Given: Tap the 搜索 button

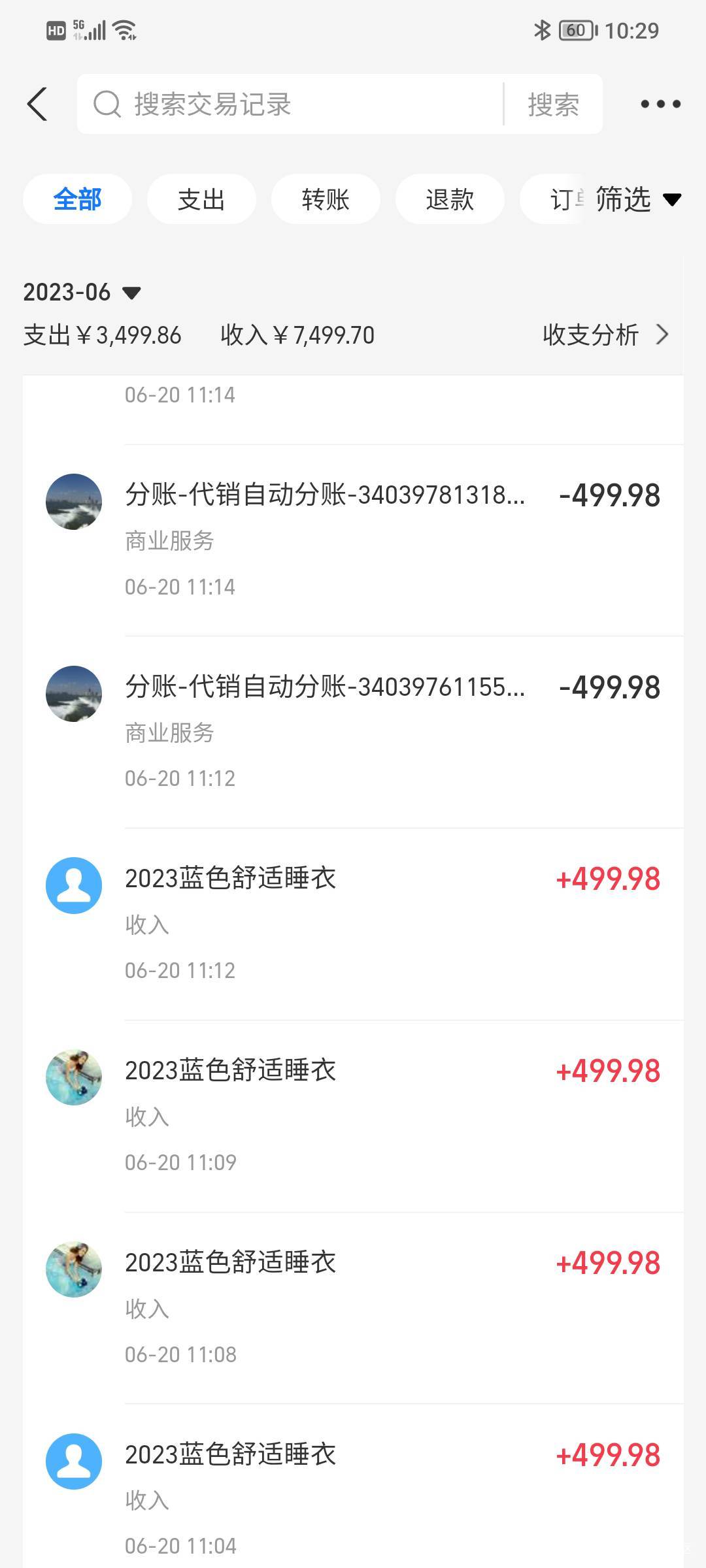Looking at the screenshot, I should 553,105.
